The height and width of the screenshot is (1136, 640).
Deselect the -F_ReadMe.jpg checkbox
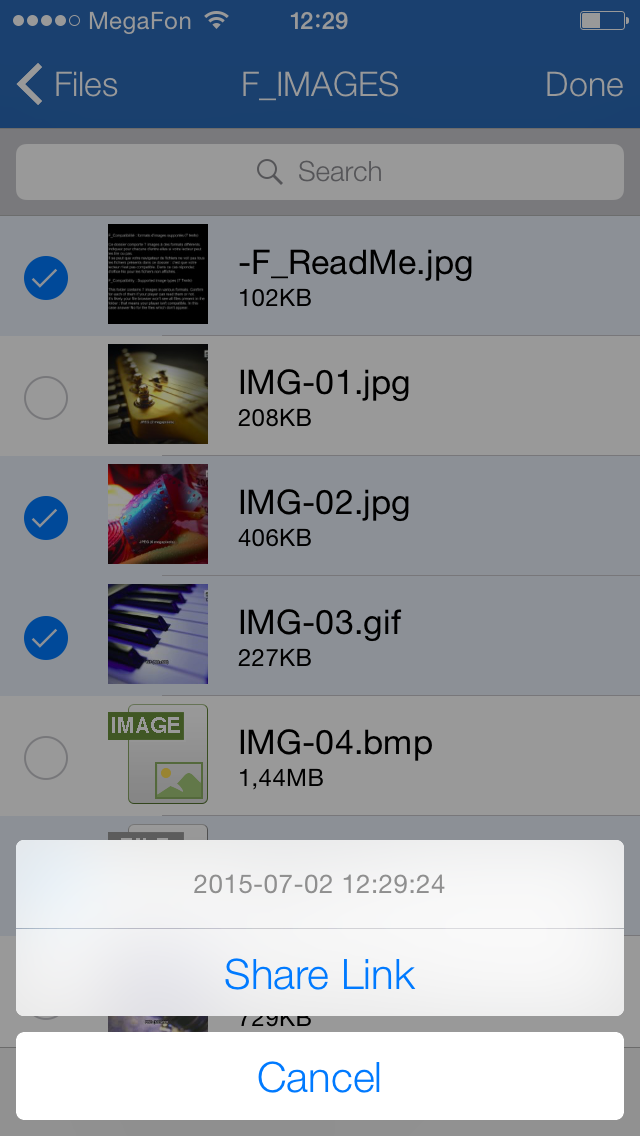click(46, 278)
